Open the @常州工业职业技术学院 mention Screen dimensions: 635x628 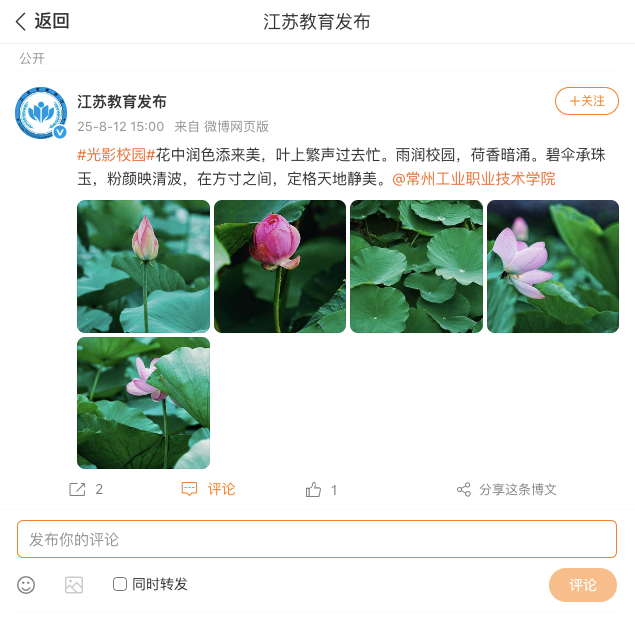473,179
